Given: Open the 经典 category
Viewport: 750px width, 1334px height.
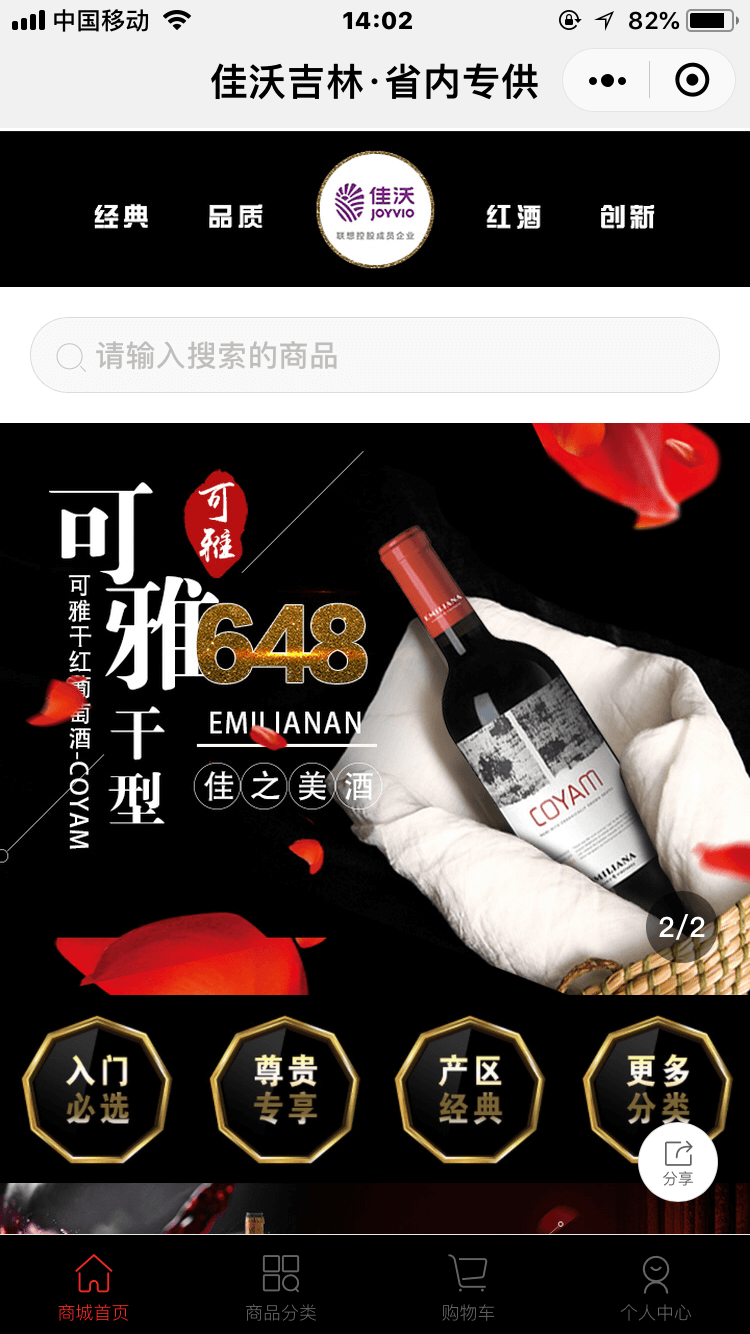Looking at the screenshot, I should point(122,216).
